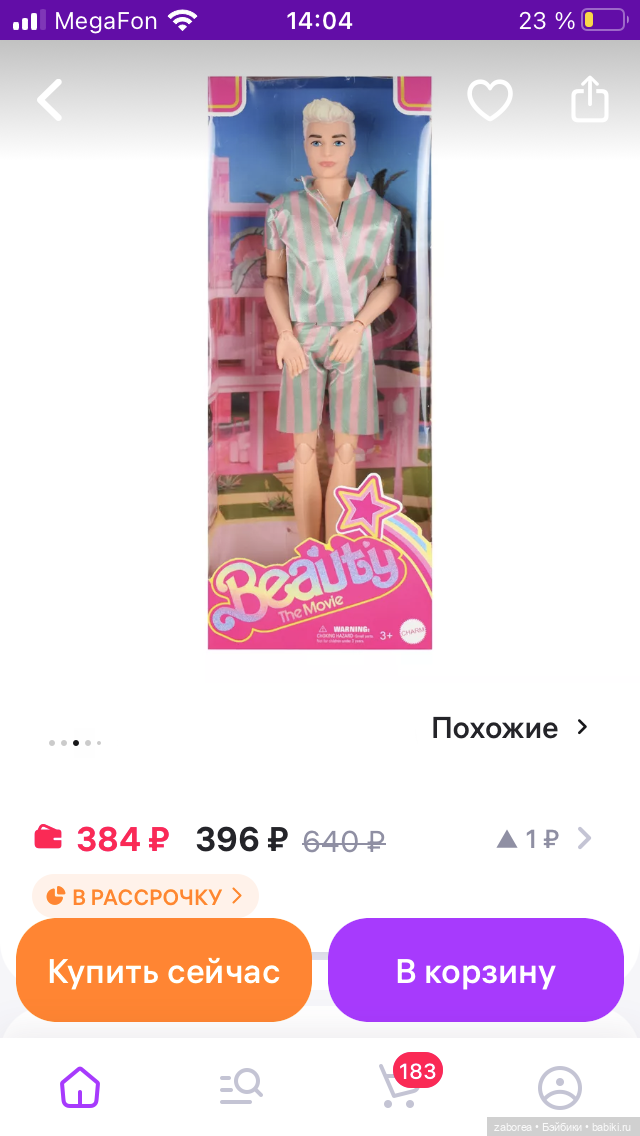Viewport: 640px width, 1136px height.
Task: Open the cart with 183 items
Action: pos(400,1085)
